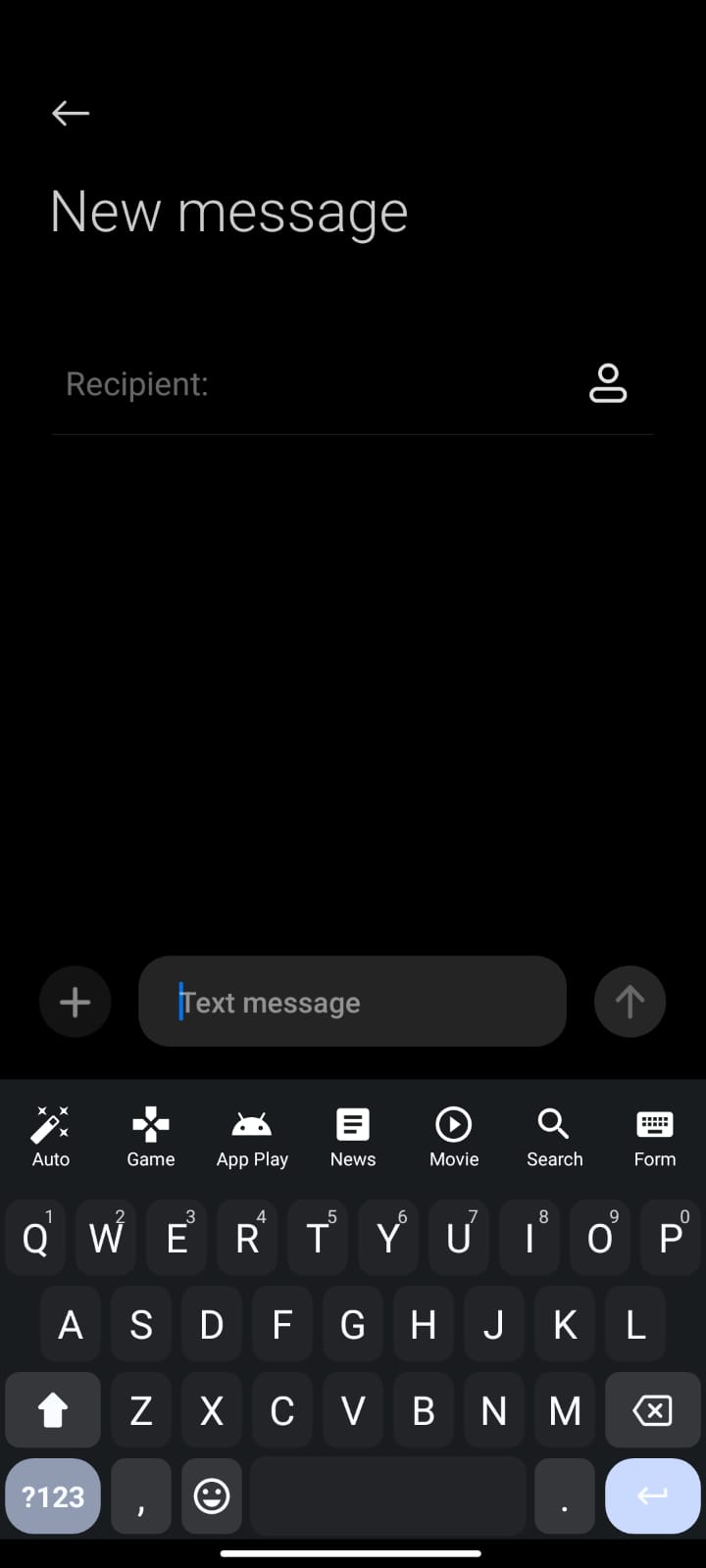
Task: Select the Auto keyboard shortcut
Action: [x=51, y=1137]
